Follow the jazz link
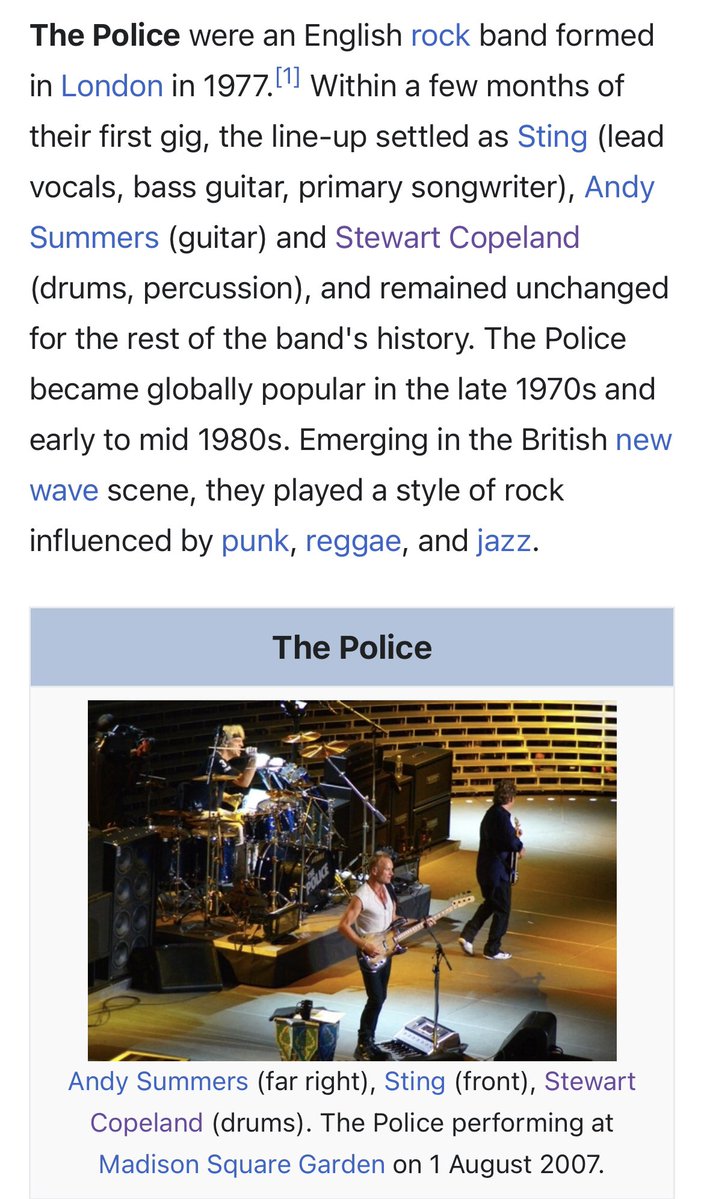This screenshot has width=704, height=1199. 503,541
